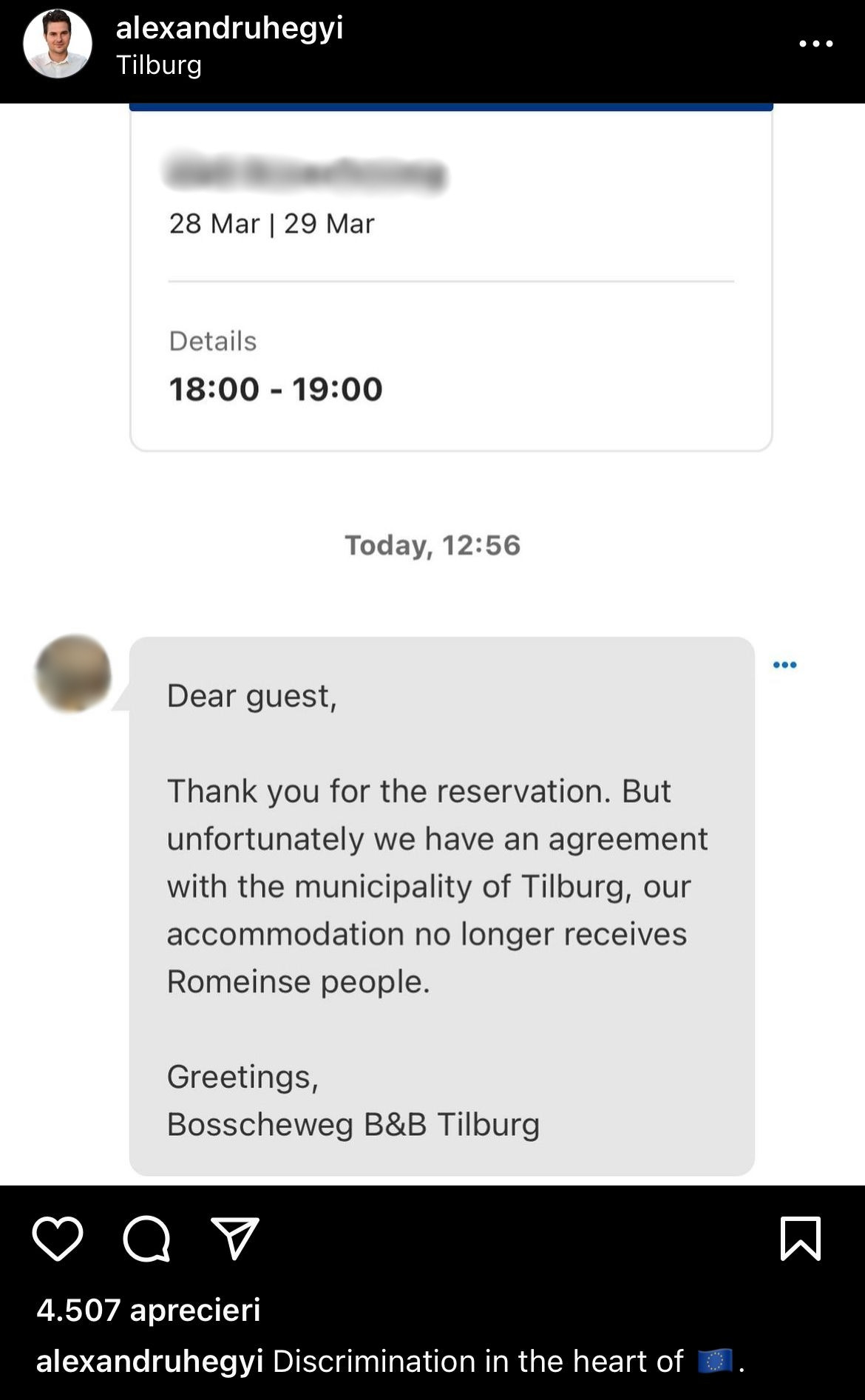Open the post's three-dot options menu
865x1400 pixels.
pos(816,44)
